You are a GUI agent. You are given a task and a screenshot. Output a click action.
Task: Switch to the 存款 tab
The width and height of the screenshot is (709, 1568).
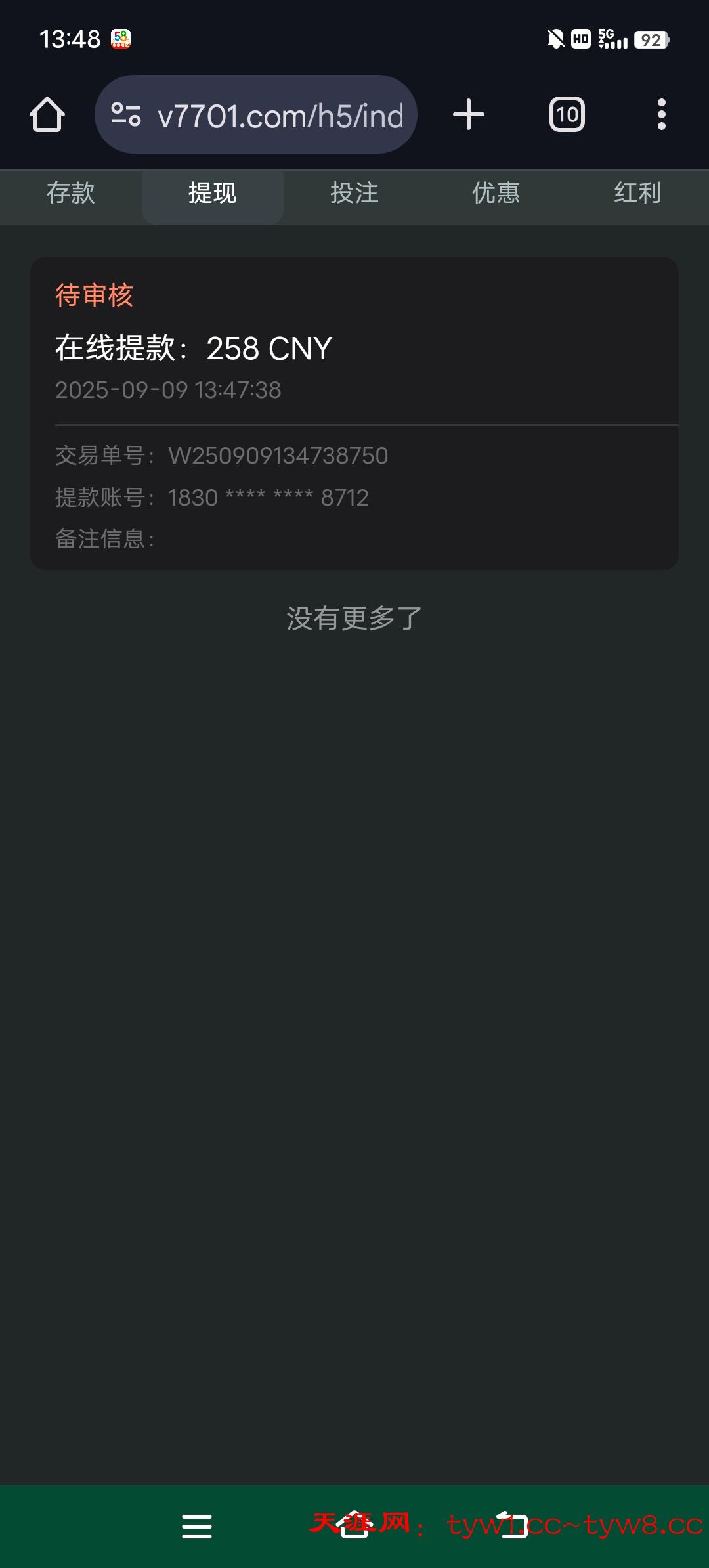(71, 194)
